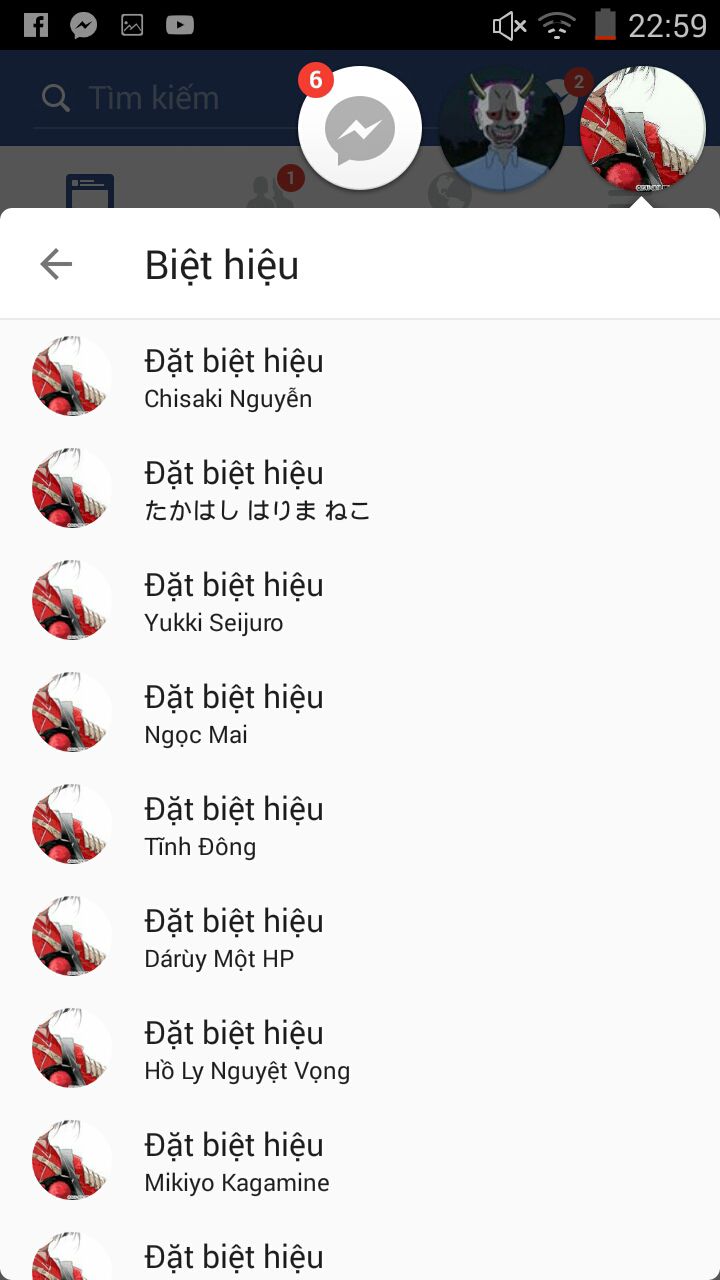The height and width of the screenshot is (1280, 720).
Task: Open nickname row for Yukki Seijuro
Action: pos(234,601)
